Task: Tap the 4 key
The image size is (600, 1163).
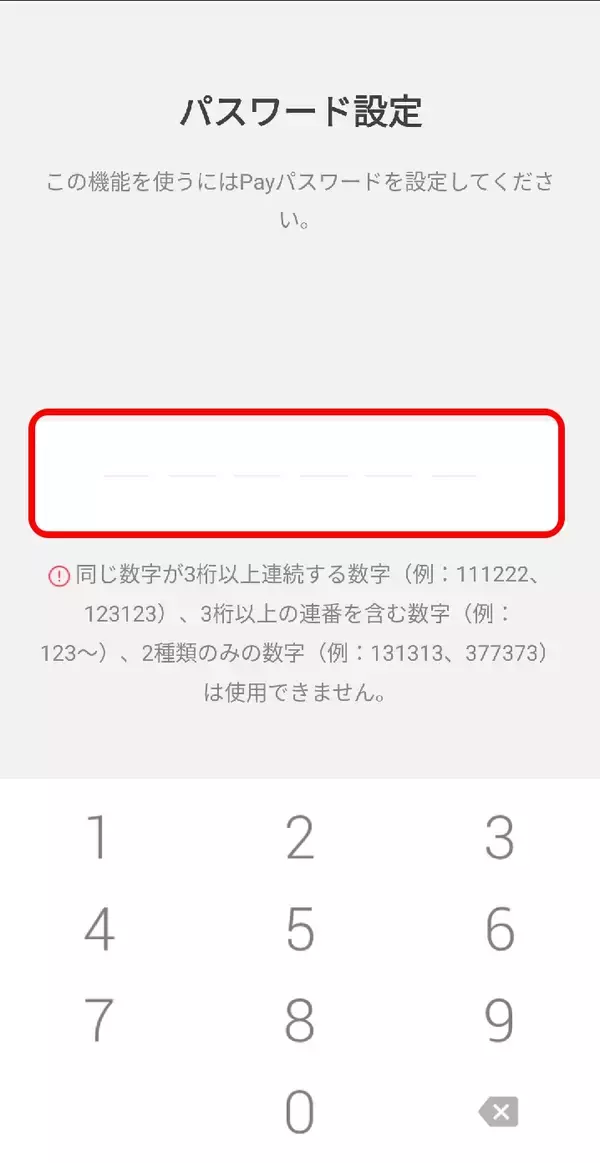Action: 98,929
